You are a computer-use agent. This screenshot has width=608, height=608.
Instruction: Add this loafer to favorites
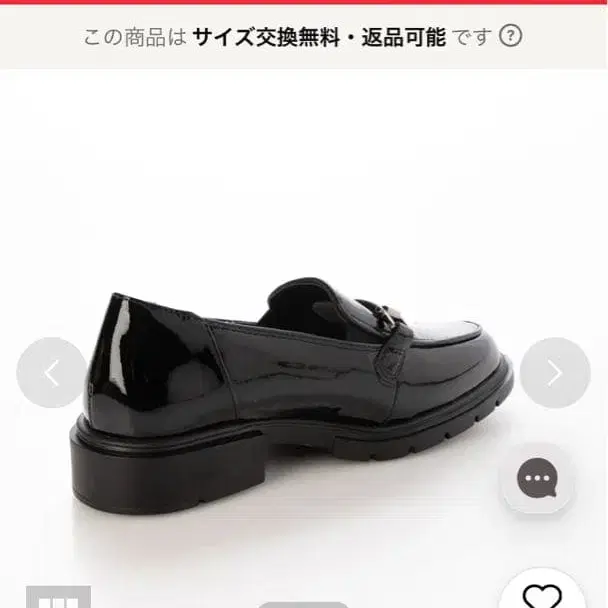click(x=541, y=596)
